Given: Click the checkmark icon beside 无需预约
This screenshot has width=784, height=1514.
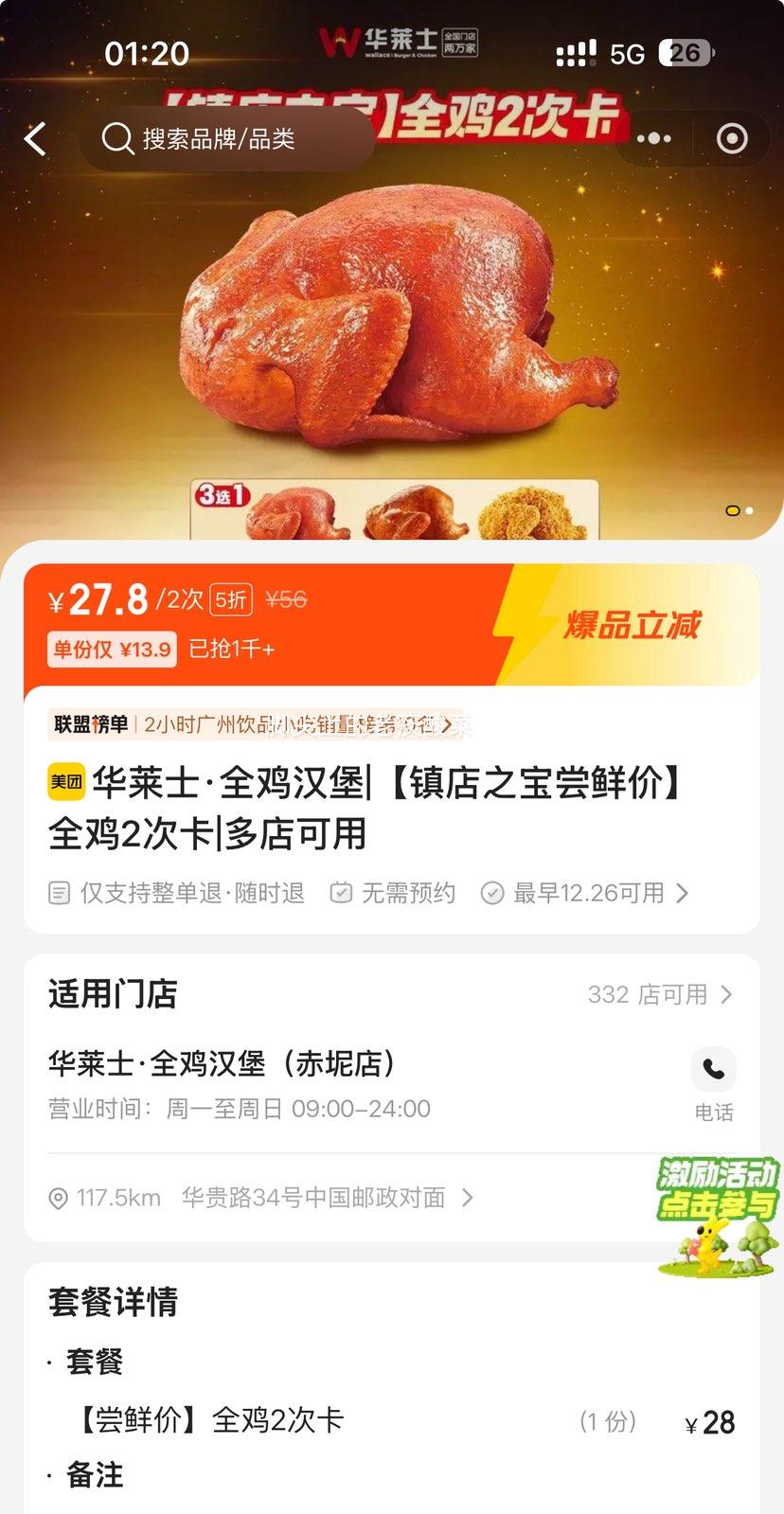Looking at the screenshot, I should (x=342, y=892).
